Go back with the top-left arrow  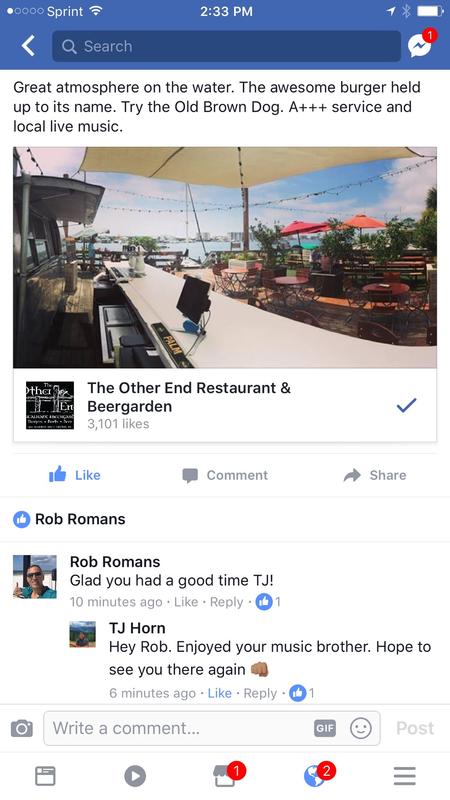(x=28, y=46)
